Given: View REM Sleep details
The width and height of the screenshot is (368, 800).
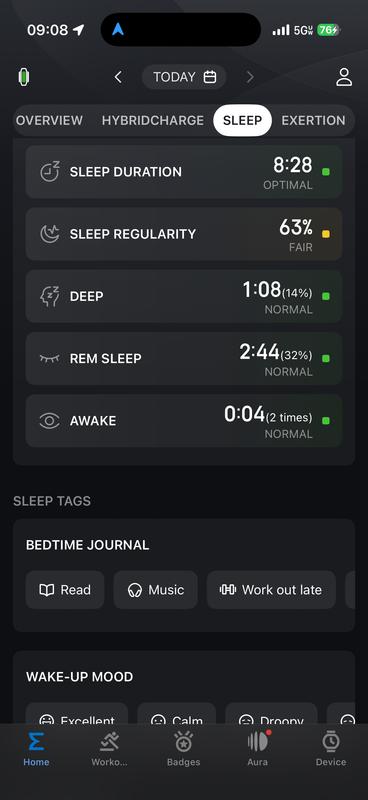Looking at the screenshot, I should tap(184, 359).
